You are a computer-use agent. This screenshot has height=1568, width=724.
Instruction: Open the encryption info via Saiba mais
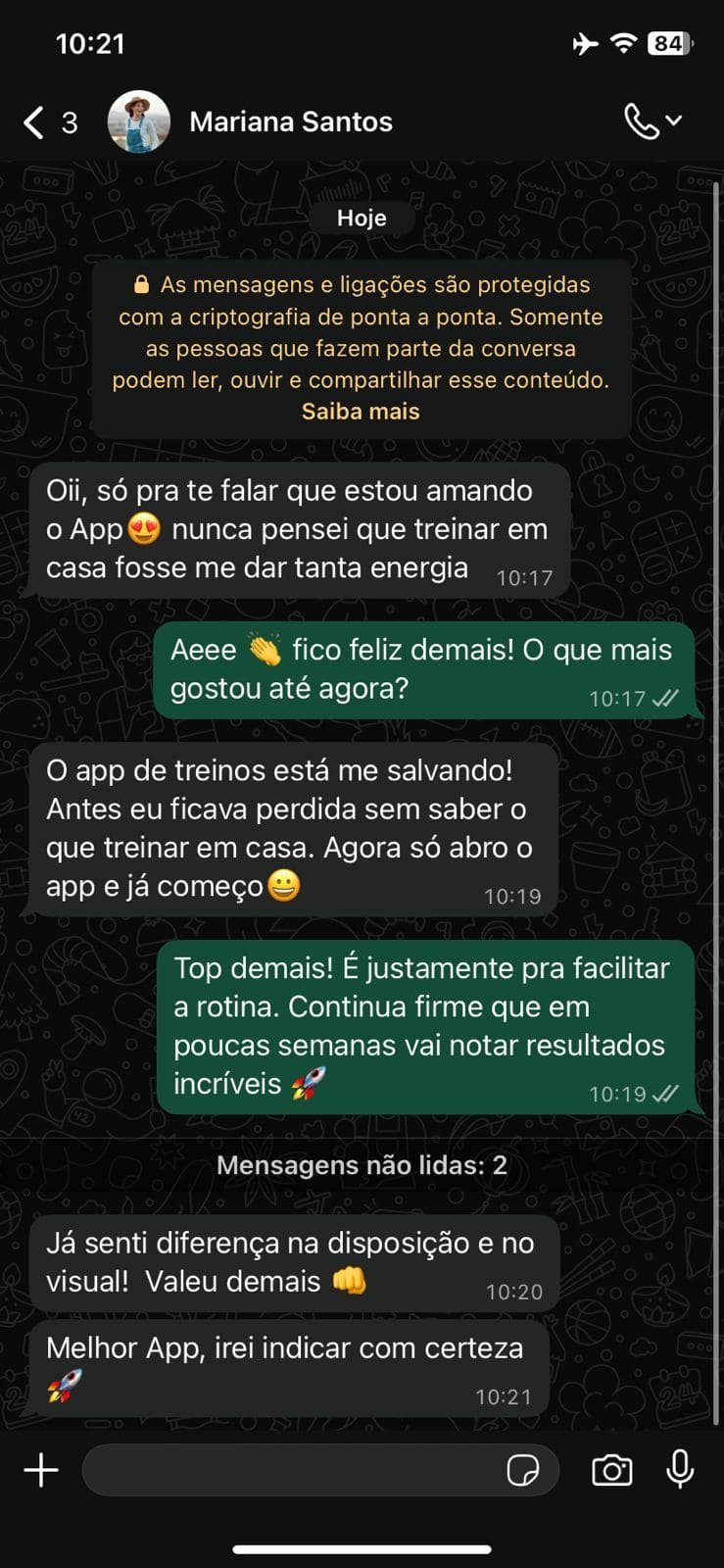361,411
